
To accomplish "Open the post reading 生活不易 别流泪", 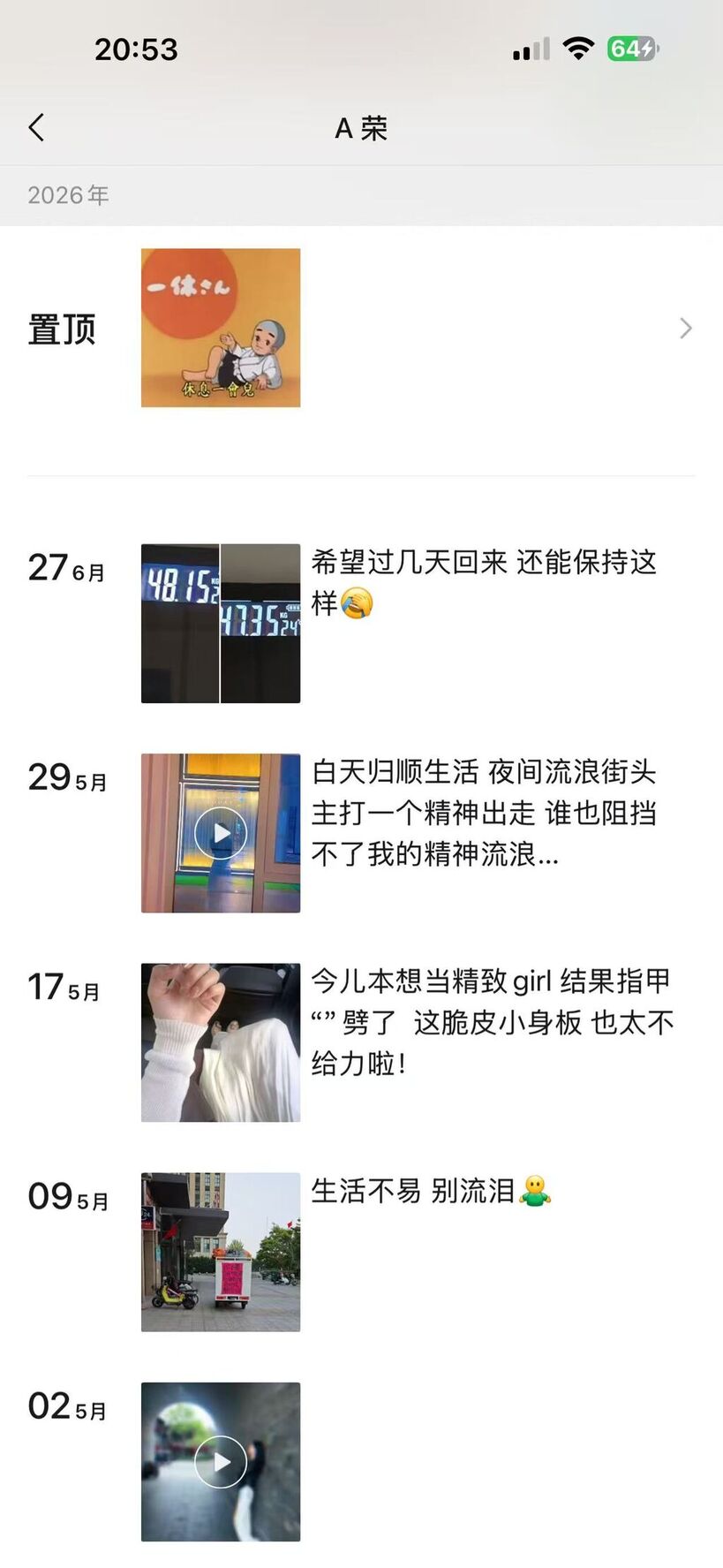I will click(x=432, y=1191).
